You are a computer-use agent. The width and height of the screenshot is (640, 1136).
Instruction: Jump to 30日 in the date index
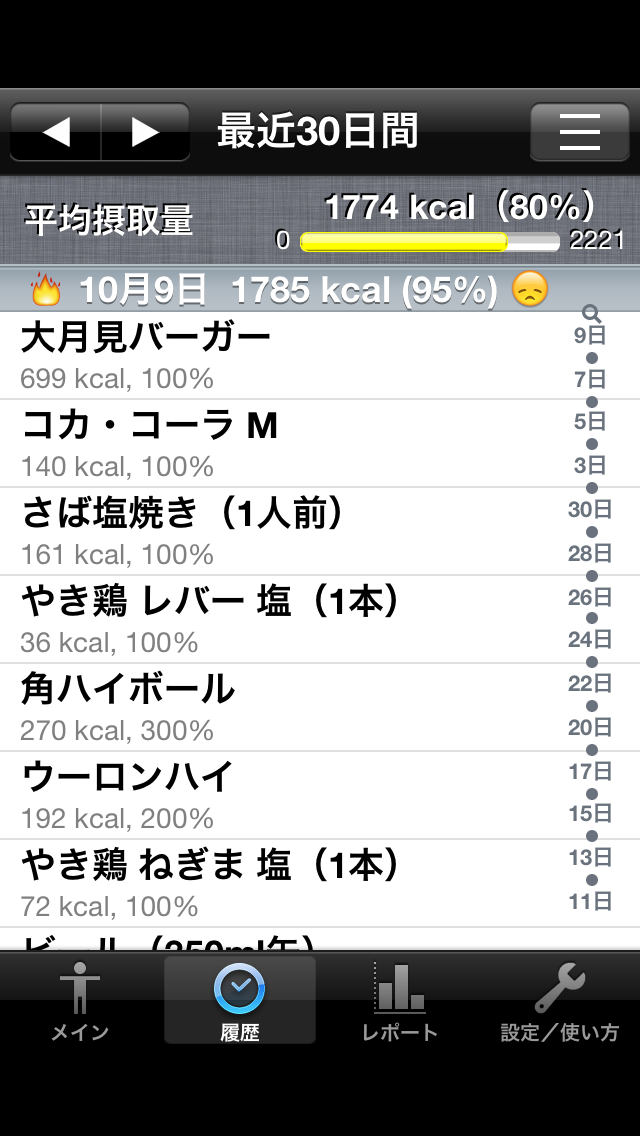pyautogui.click(x=590, y=510)
